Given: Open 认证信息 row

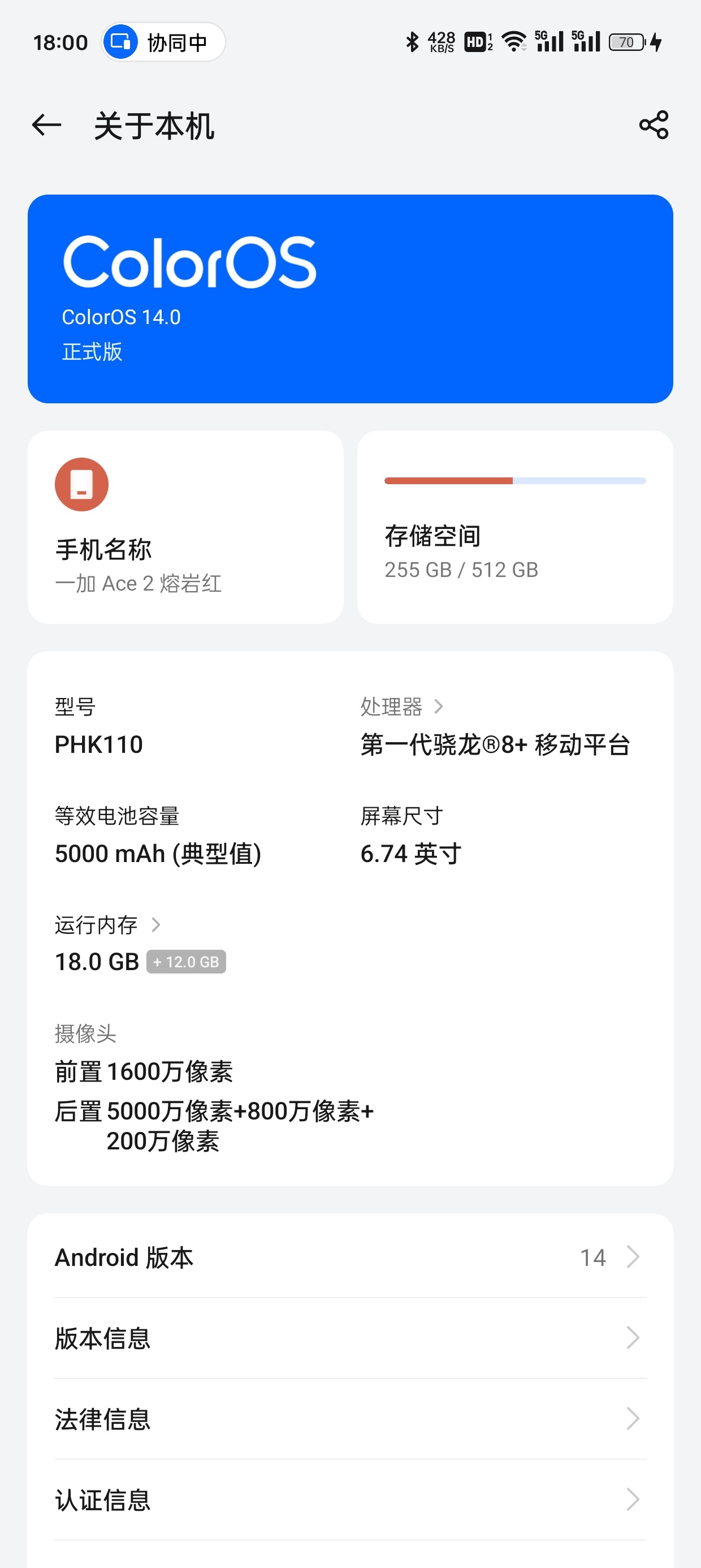Looking at the screenshot, I should click(350, 1500).
